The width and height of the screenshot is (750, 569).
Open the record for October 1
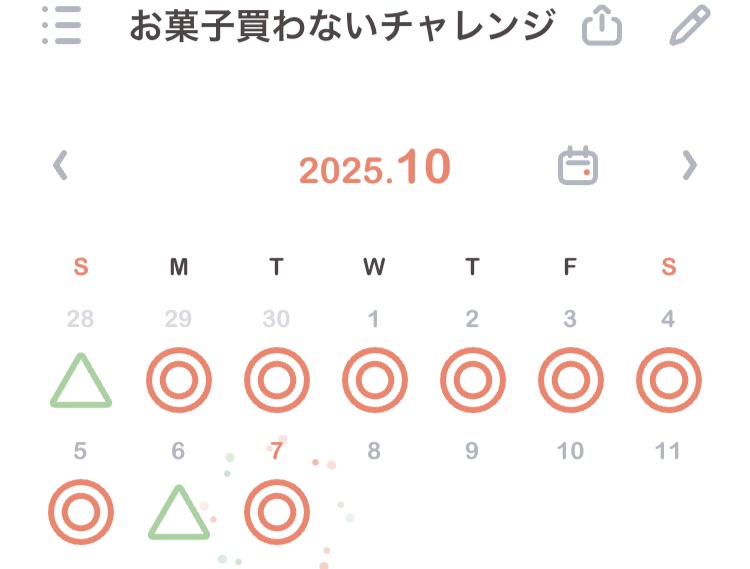click(375, 381)
